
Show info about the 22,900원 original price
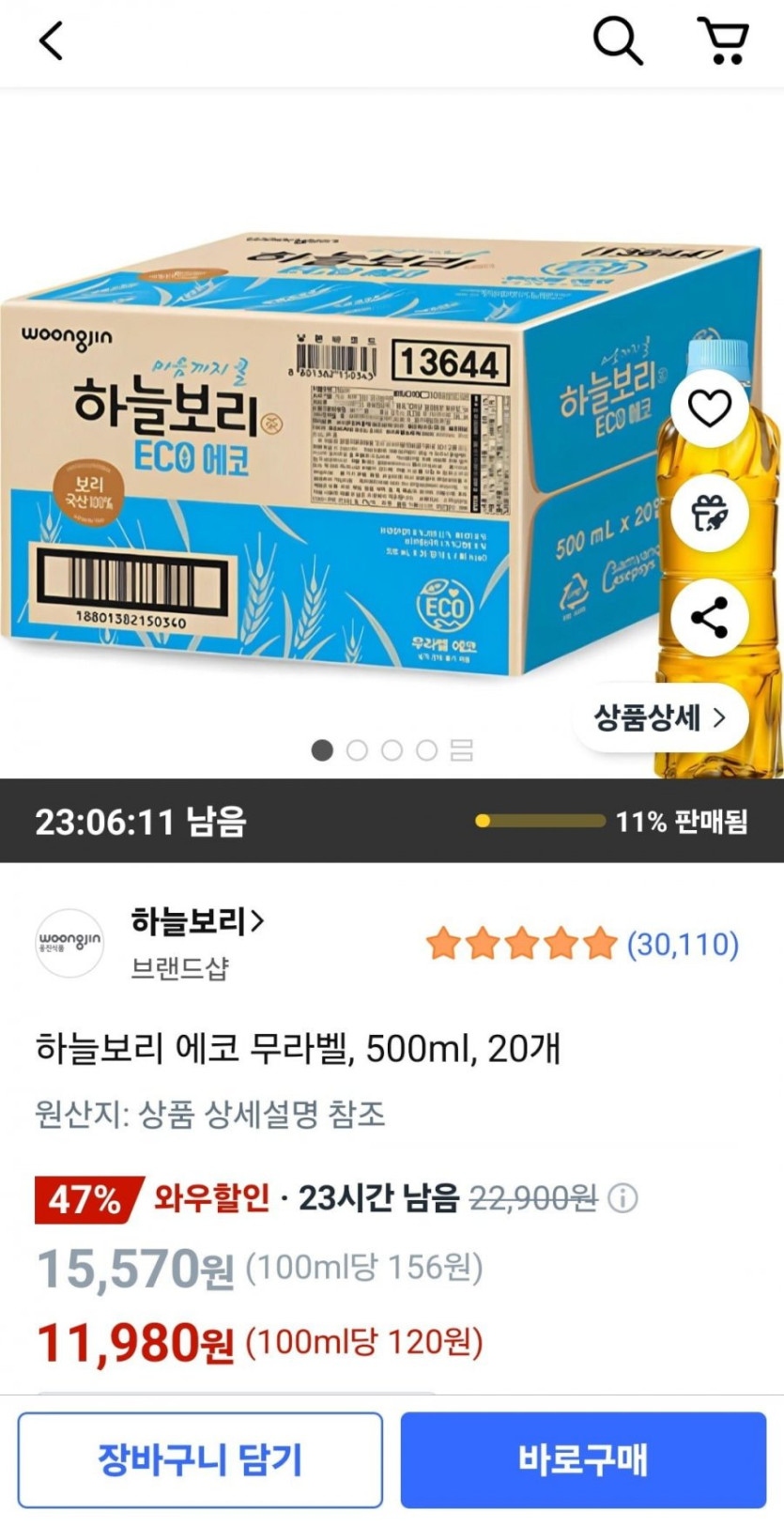click(623, 1197)
